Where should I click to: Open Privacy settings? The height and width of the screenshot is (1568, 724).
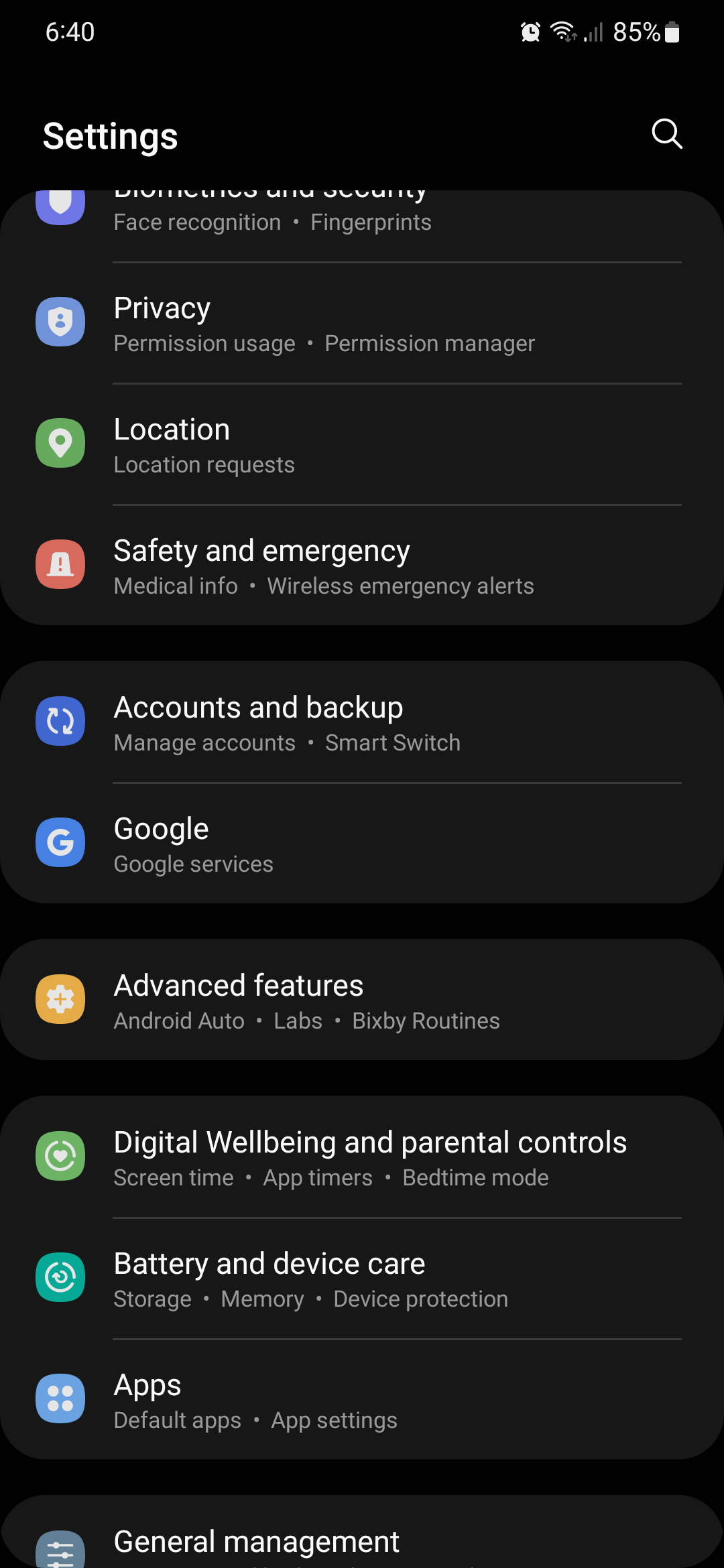coord(362,324)
